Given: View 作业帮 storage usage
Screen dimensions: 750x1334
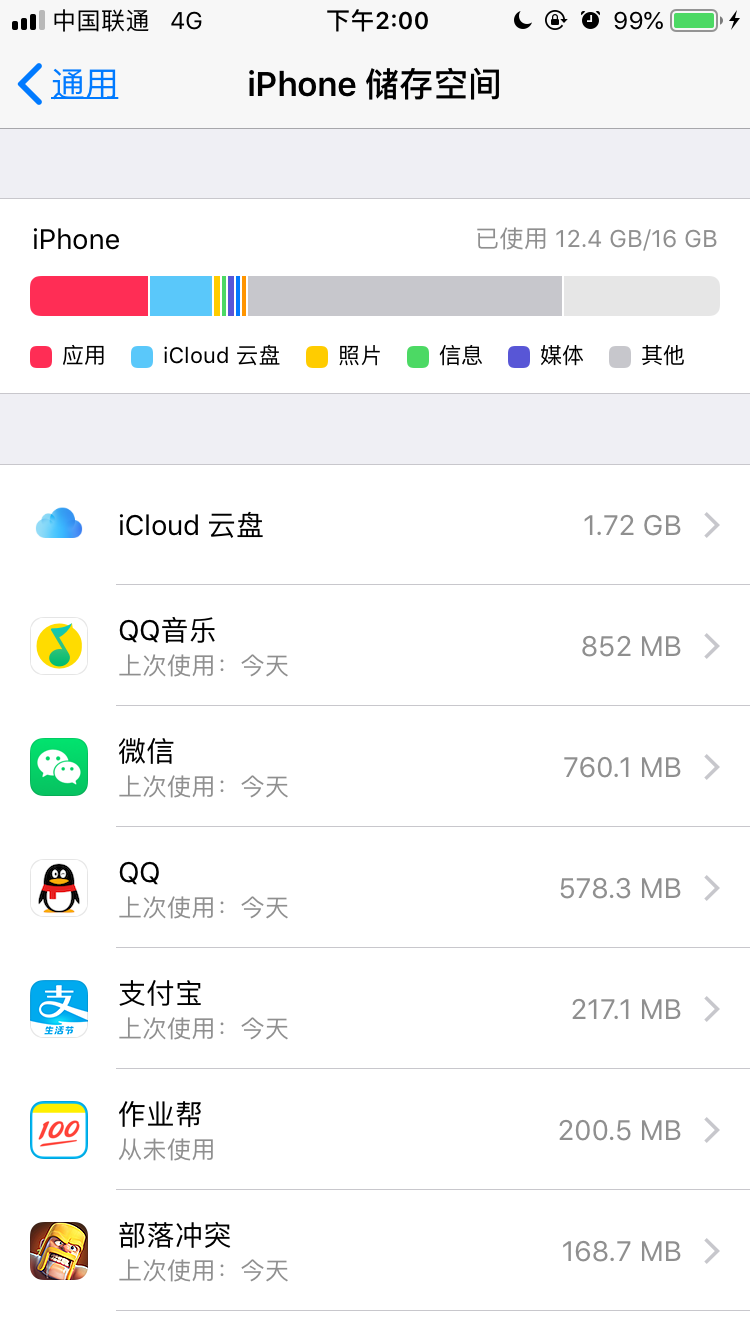Looking at the screenshot, I should tap(375, 1130).
